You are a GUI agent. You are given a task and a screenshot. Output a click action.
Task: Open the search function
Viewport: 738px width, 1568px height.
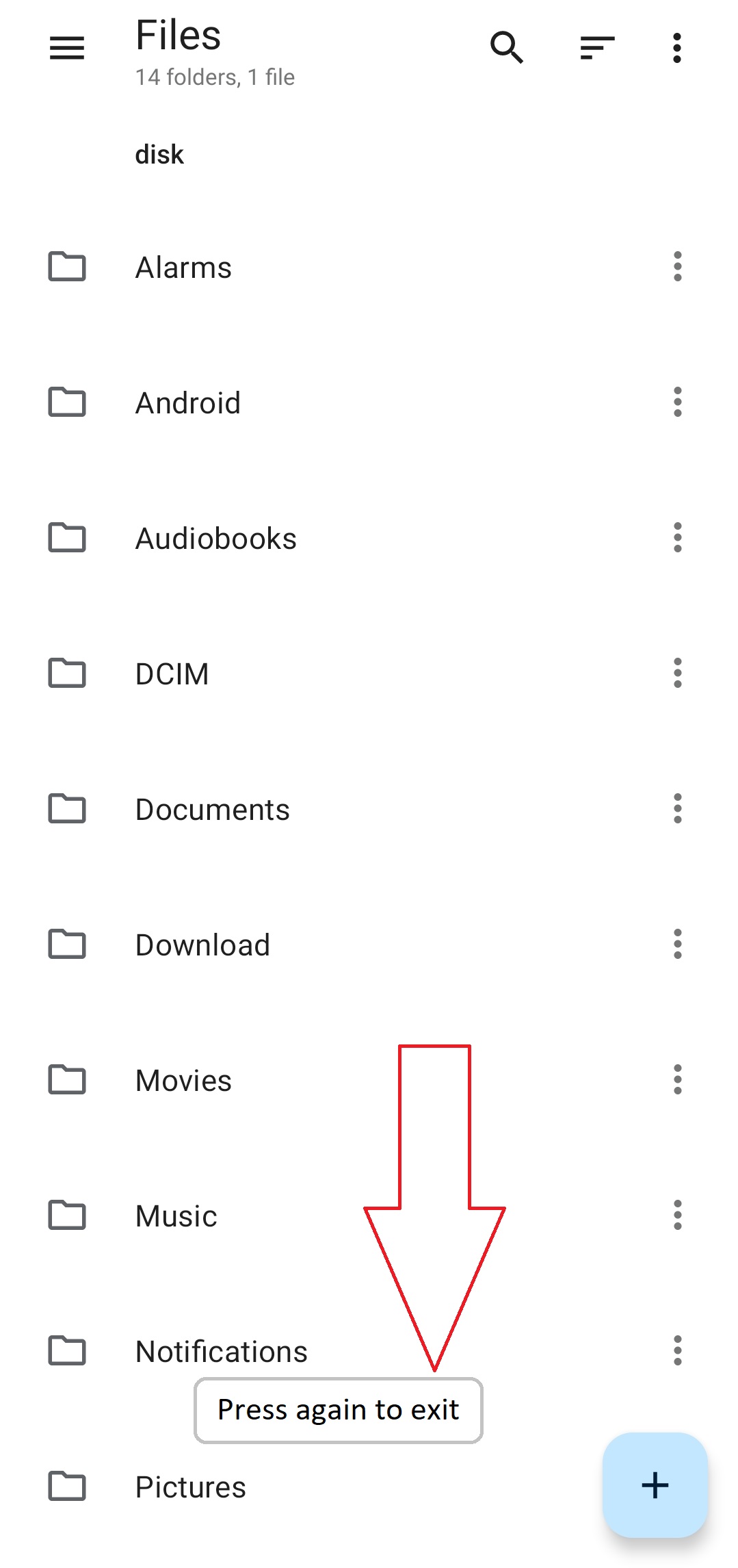pyautogui.click(x=507, y=47)
